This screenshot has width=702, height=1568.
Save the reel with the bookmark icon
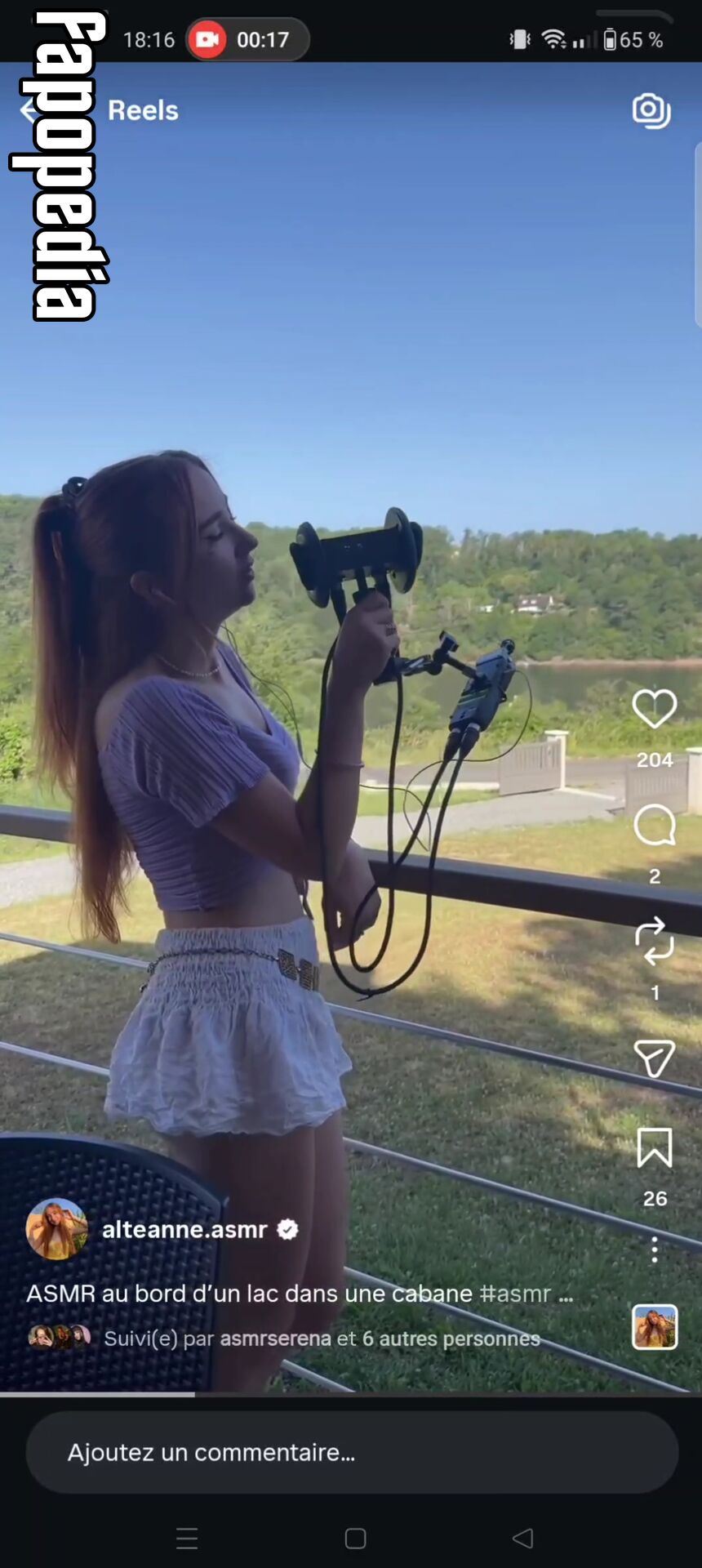pos(655,1147)
